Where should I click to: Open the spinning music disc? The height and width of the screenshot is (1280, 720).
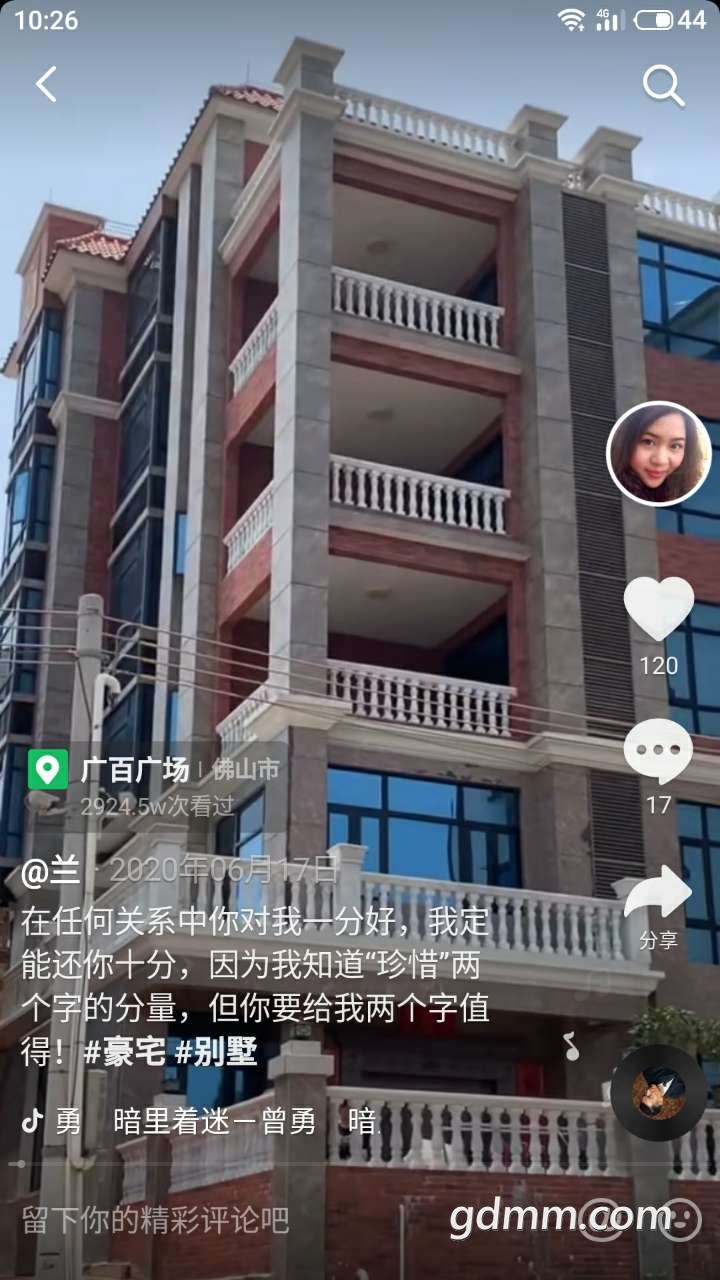pos(658,1093)
